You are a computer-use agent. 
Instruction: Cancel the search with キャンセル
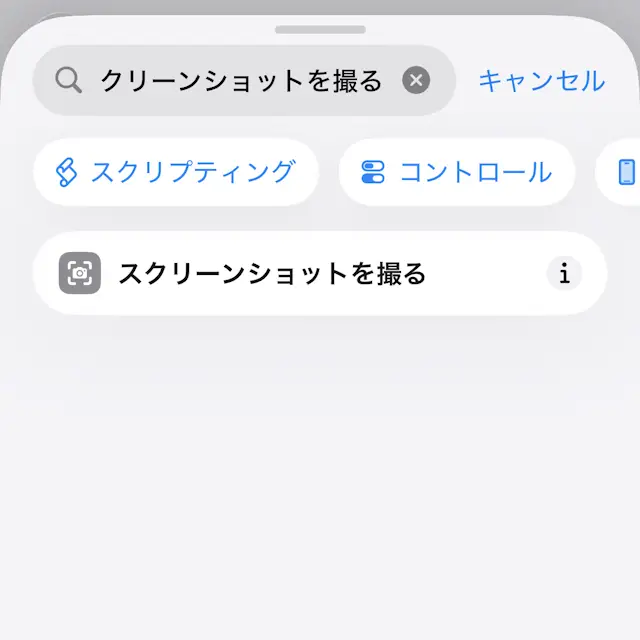pos(541,81)
